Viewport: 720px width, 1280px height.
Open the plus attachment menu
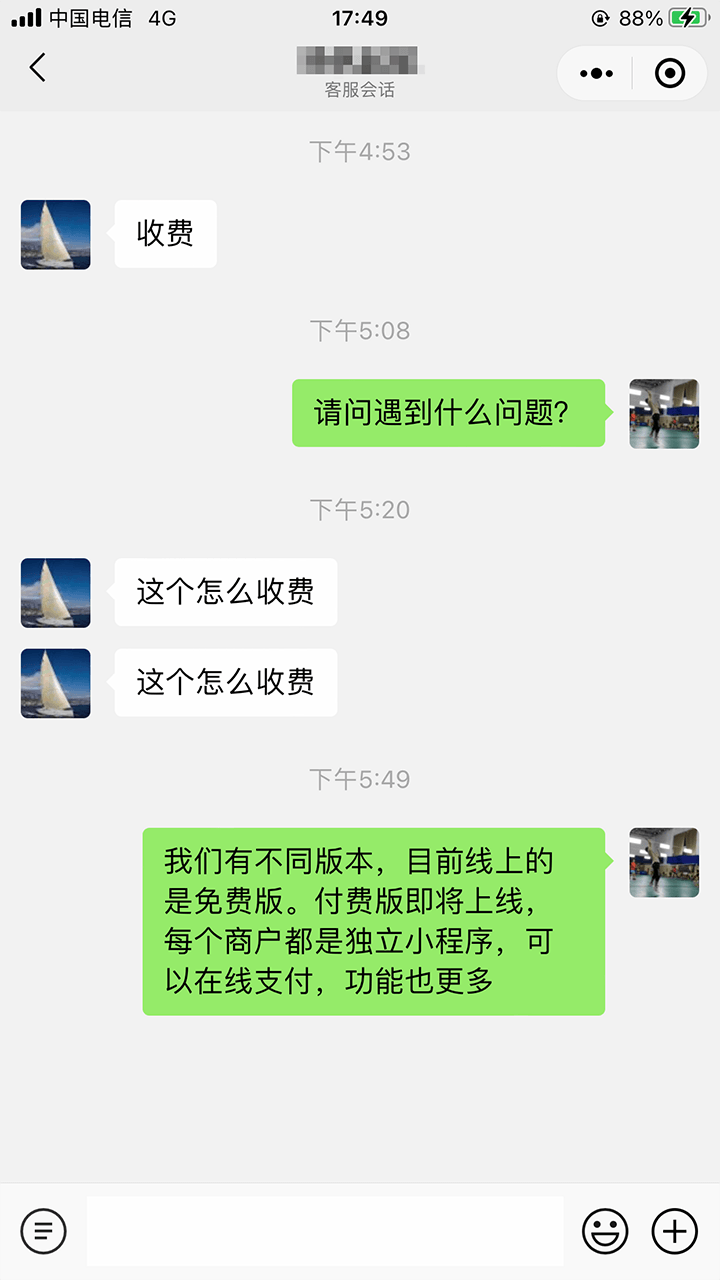click(675, 1231)
